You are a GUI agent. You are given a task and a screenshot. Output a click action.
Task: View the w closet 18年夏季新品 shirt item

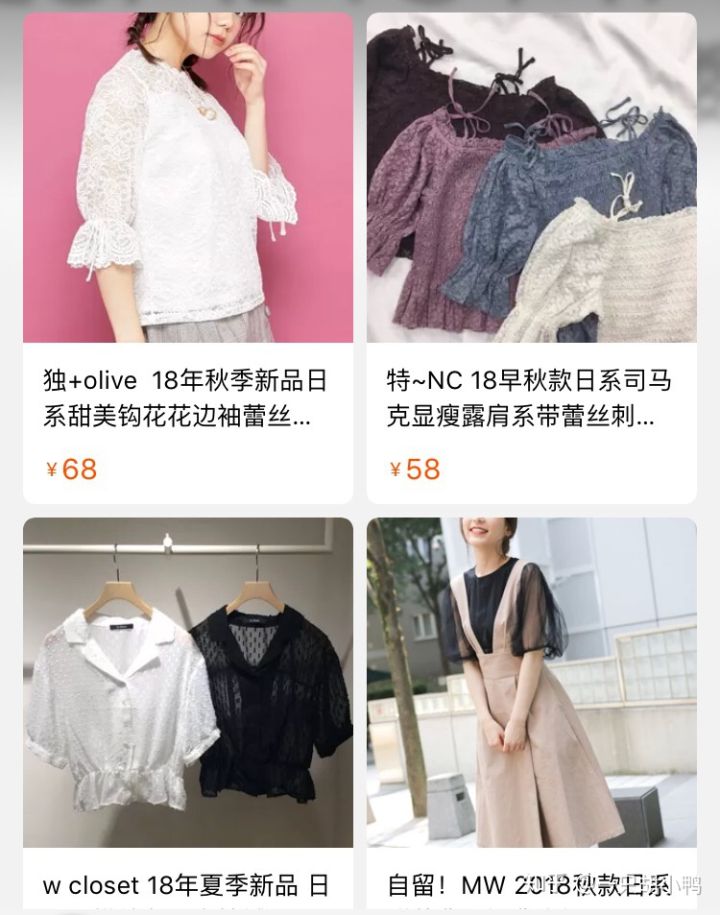click(x=188, y=682)
